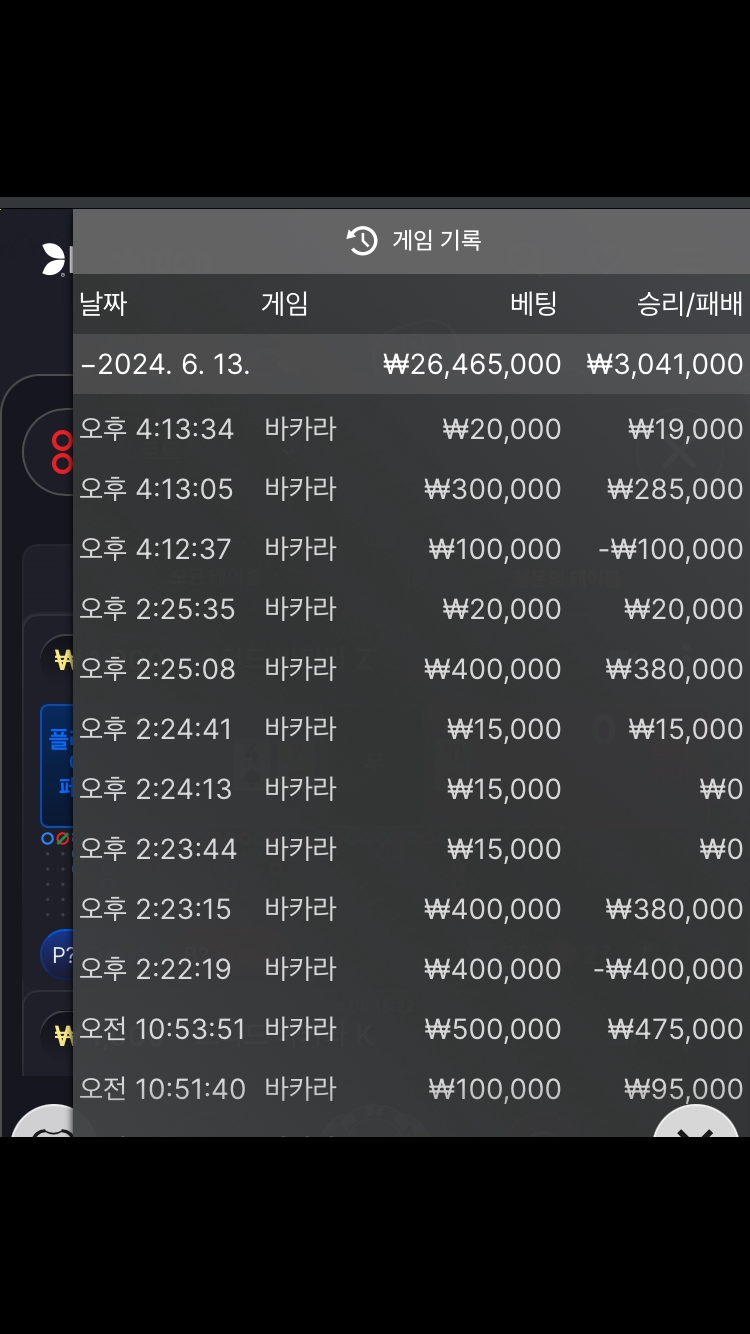Collapse the 2024. 6. 13. date group
750x1334 pixels.
[x=411, y=364]
